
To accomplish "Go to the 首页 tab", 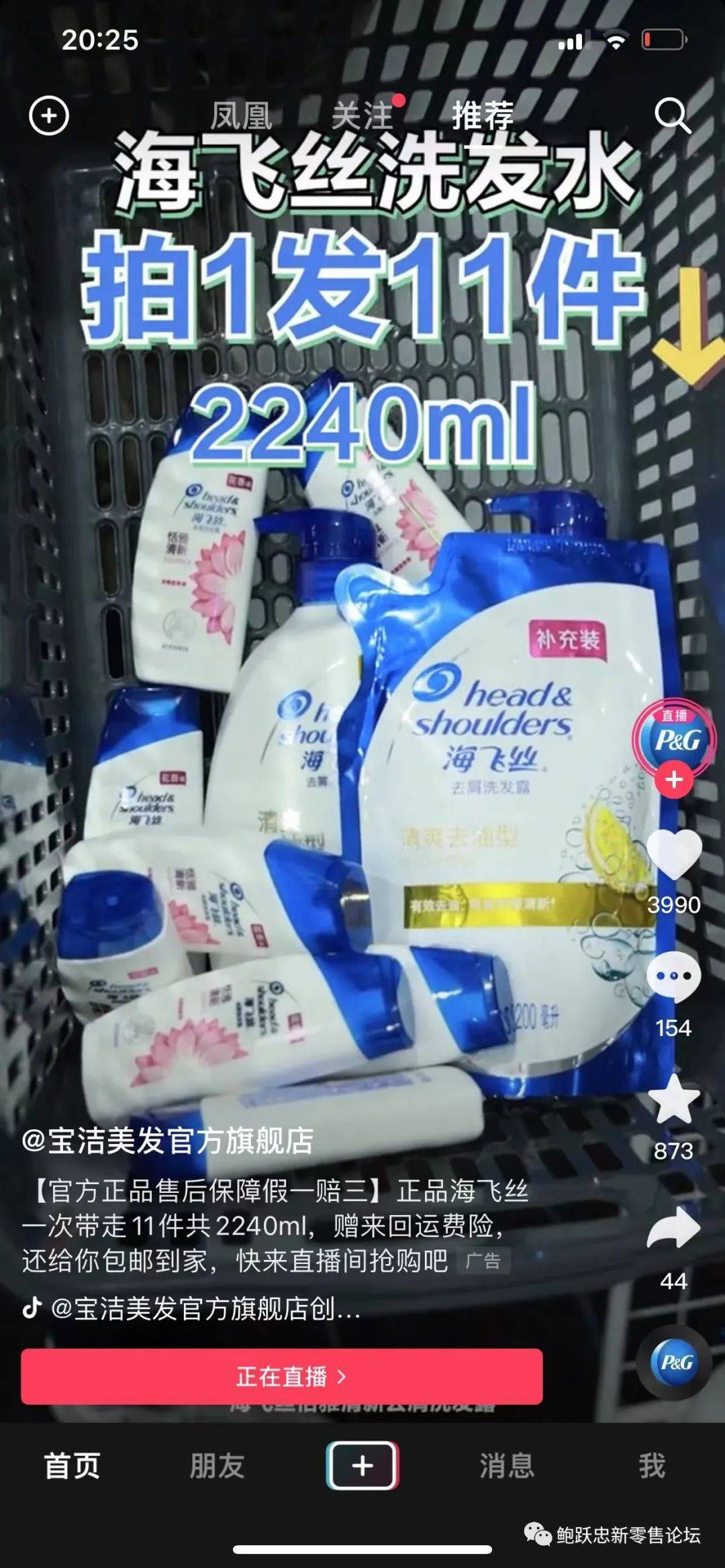I will pyautogui.click(x=72, y=1466).
